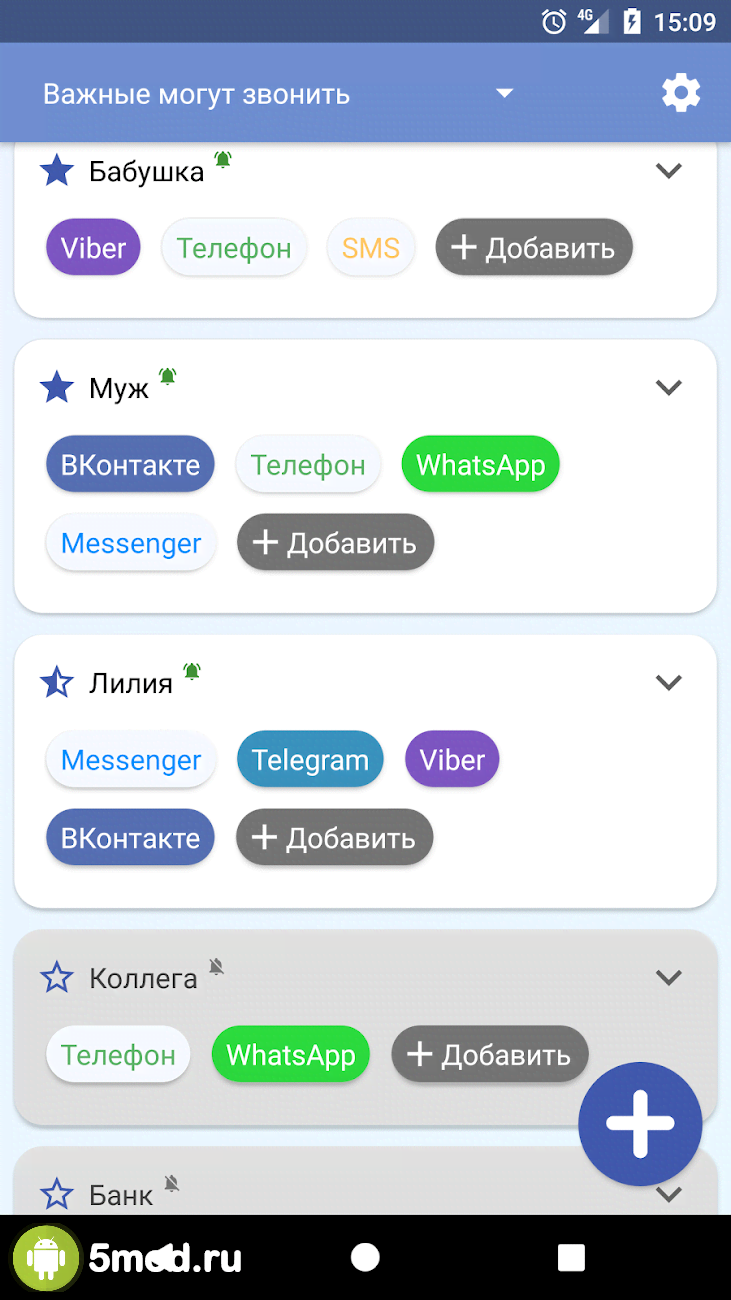Viewport: 731px width, 1300px height.
Task: Select Messenger chip for Лилия
Action: [x=131, y=760]
